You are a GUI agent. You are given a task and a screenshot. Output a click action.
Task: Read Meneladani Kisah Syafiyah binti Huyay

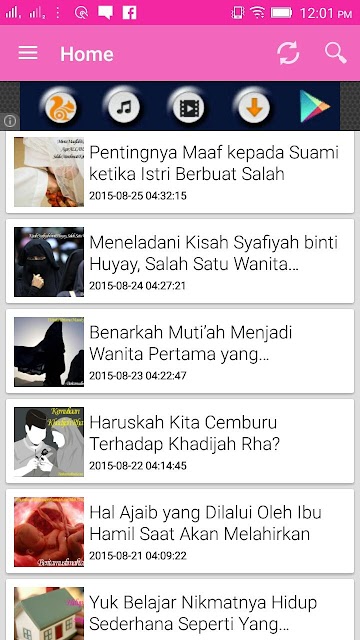click(x=180, y=261)
